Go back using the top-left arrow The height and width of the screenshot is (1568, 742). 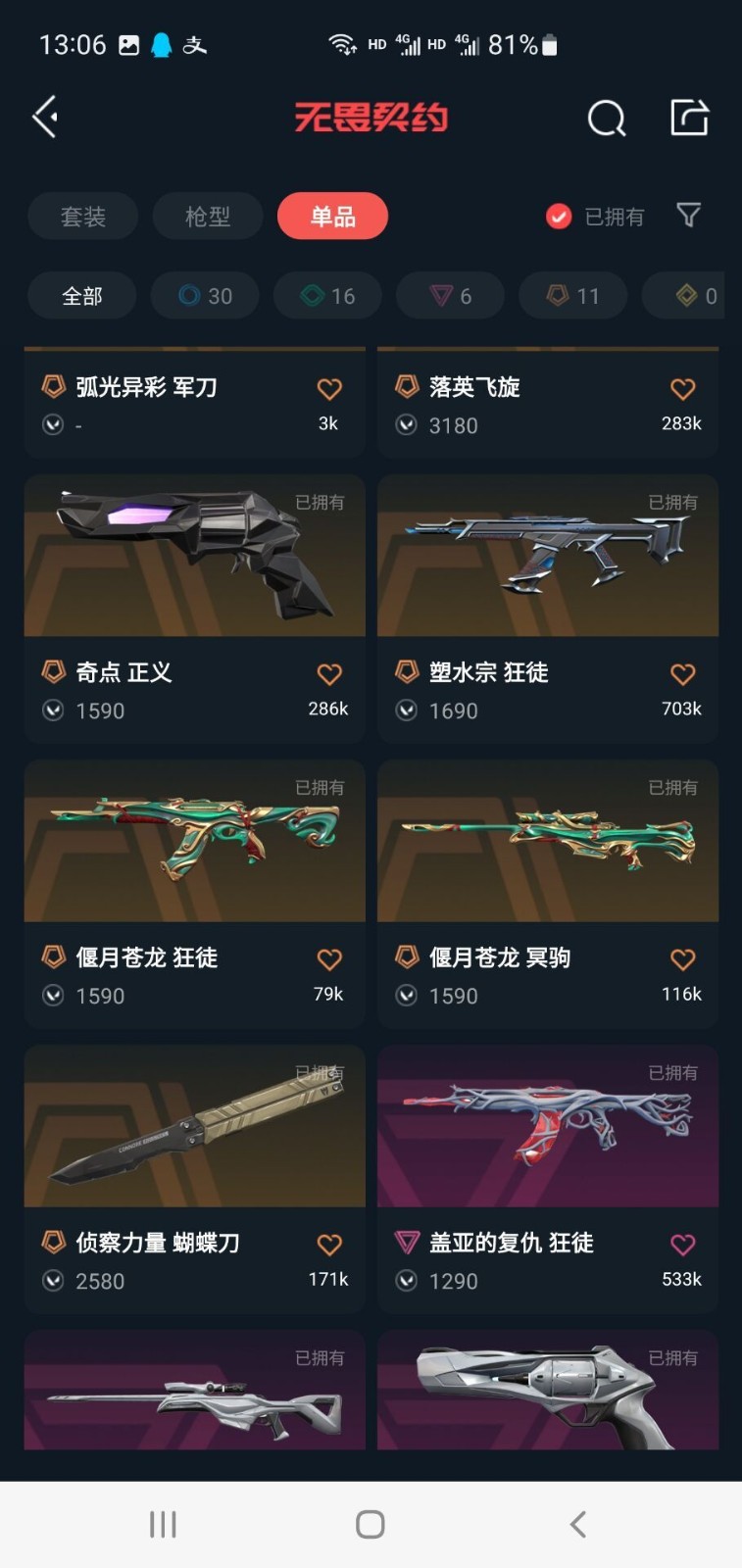coord(46,118)
